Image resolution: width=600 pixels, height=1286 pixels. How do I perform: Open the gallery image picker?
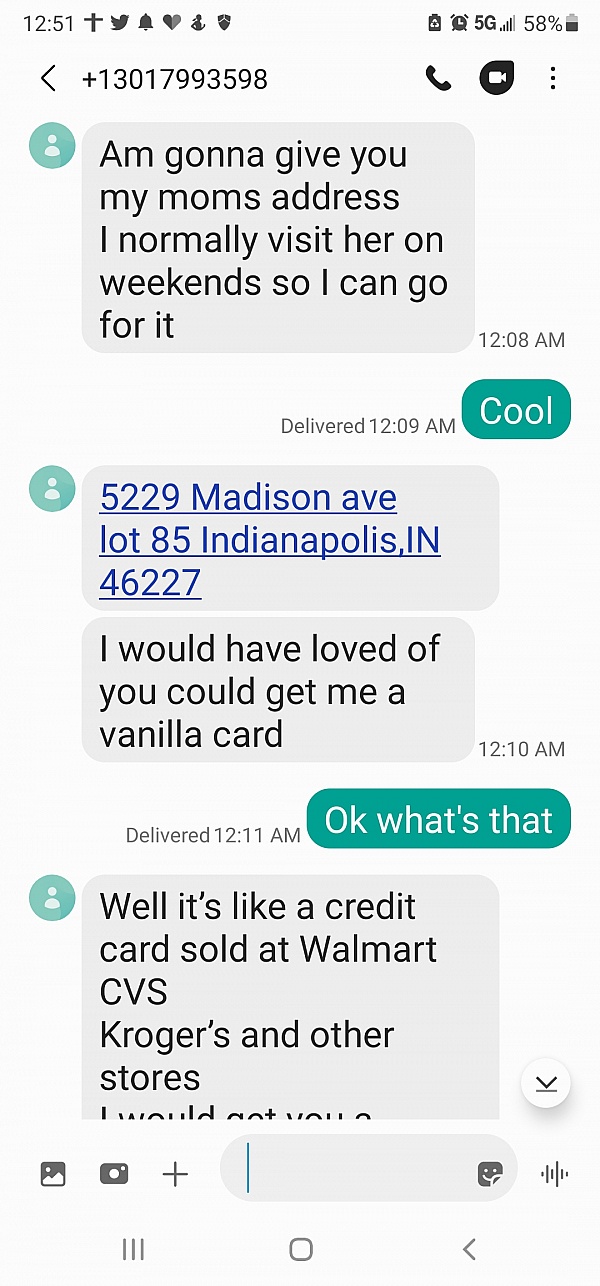(x=53, y=1173)
